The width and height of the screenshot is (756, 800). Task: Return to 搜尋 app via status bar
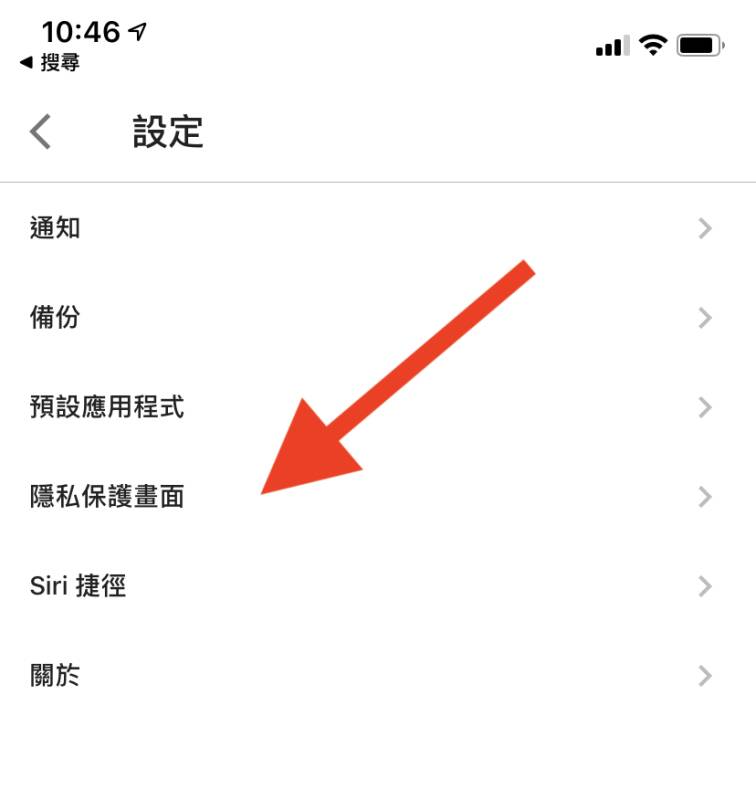[50, 63]
